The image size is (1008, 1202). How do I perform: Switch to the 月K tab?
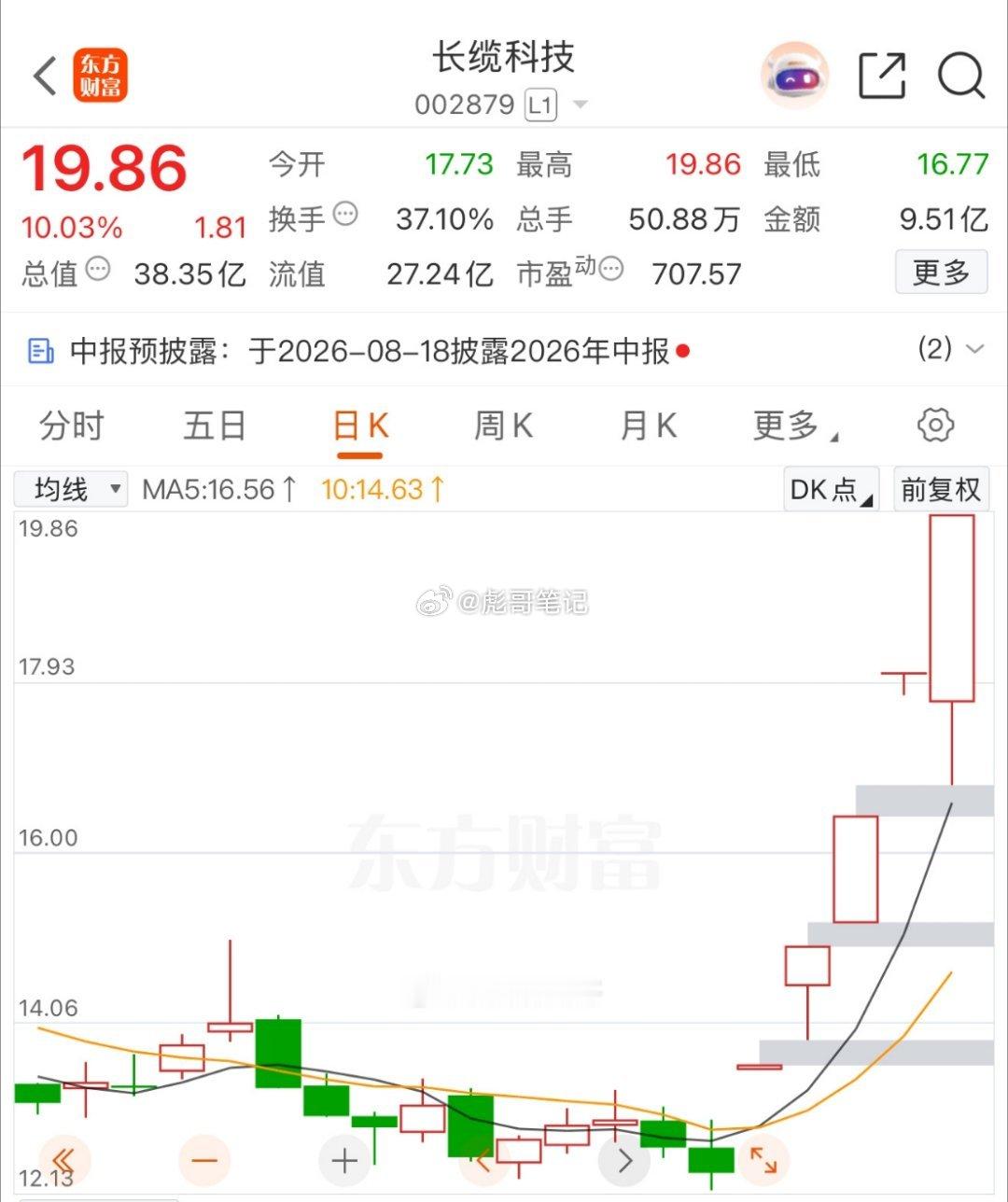(x=648, y=426)
